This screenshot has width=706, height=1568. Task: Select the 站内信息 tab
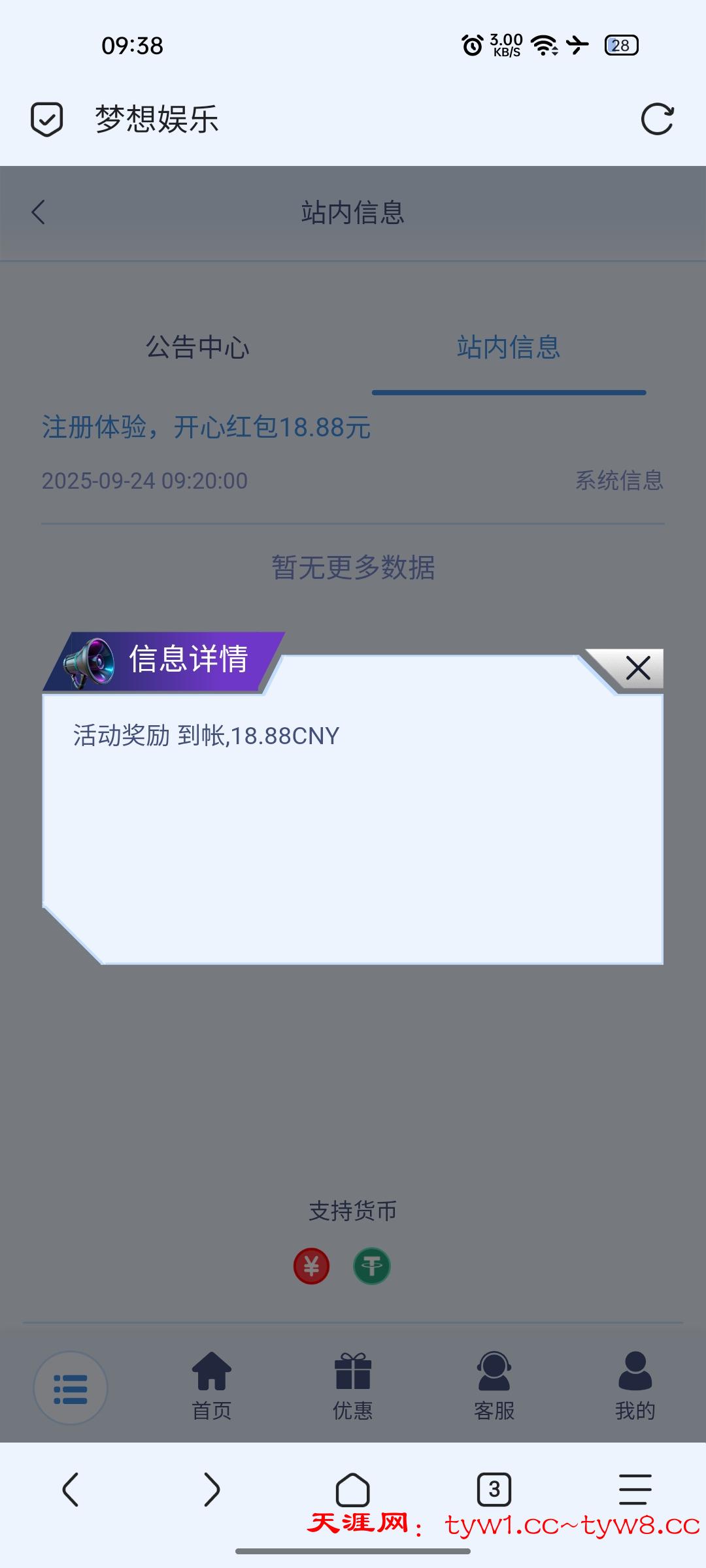(x=508, y=347)
